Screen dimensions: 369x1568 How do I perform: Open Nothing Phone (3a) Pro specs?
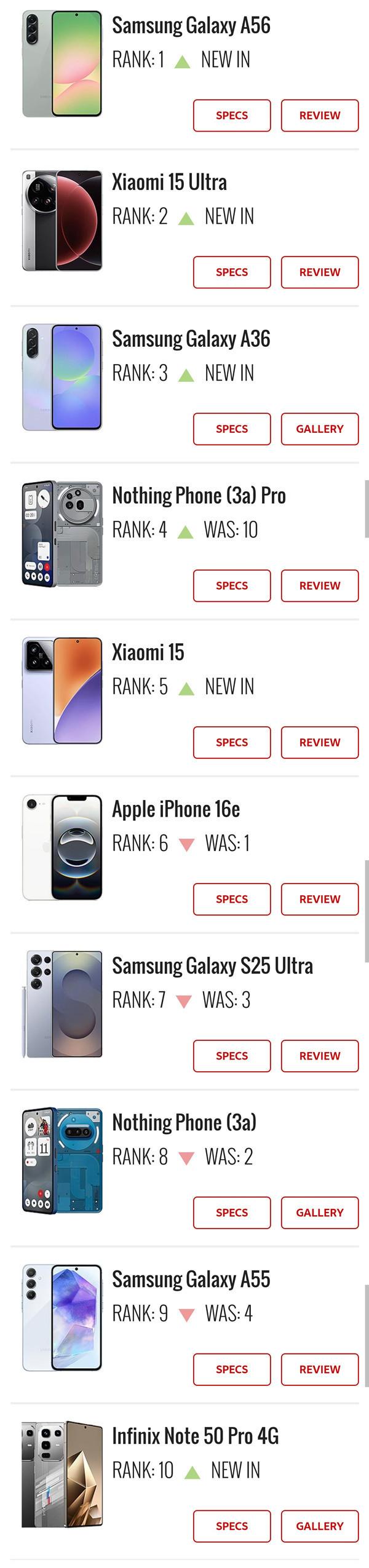click(232, 586)
